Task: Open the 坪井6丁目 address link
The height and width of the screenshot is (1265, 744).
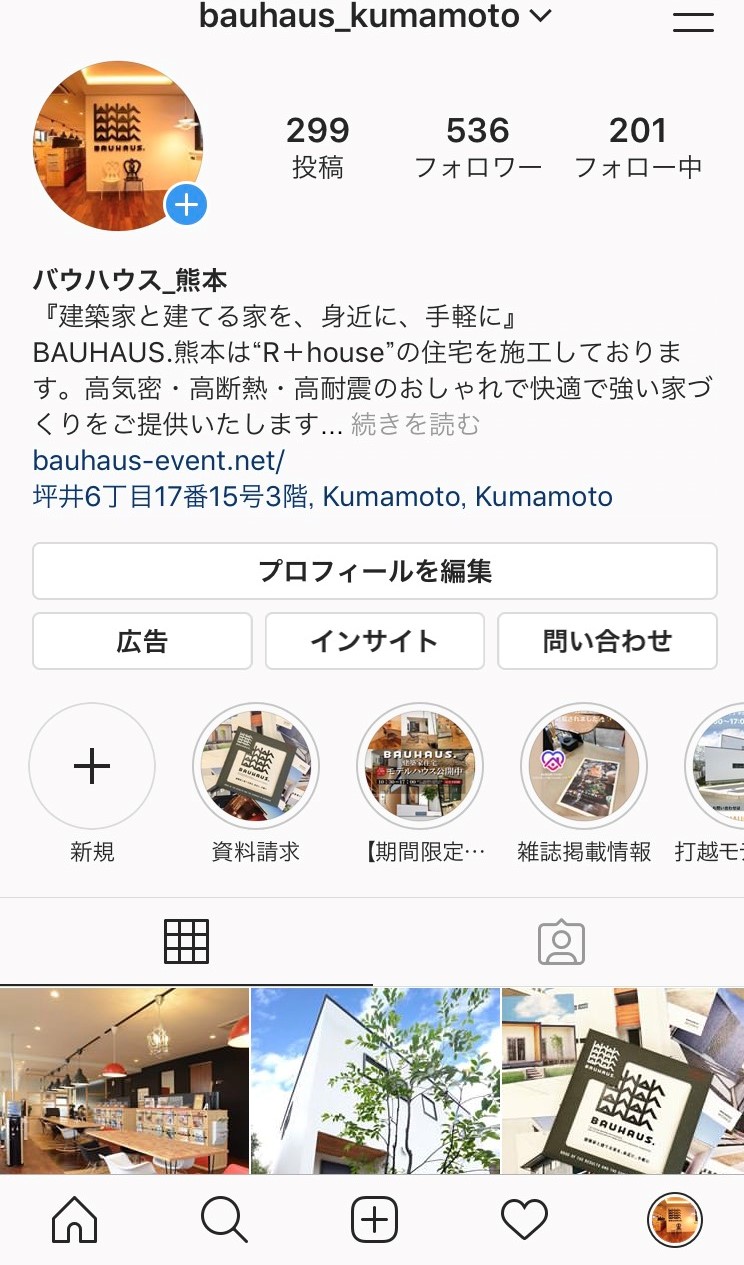Action: pos(323,497)
